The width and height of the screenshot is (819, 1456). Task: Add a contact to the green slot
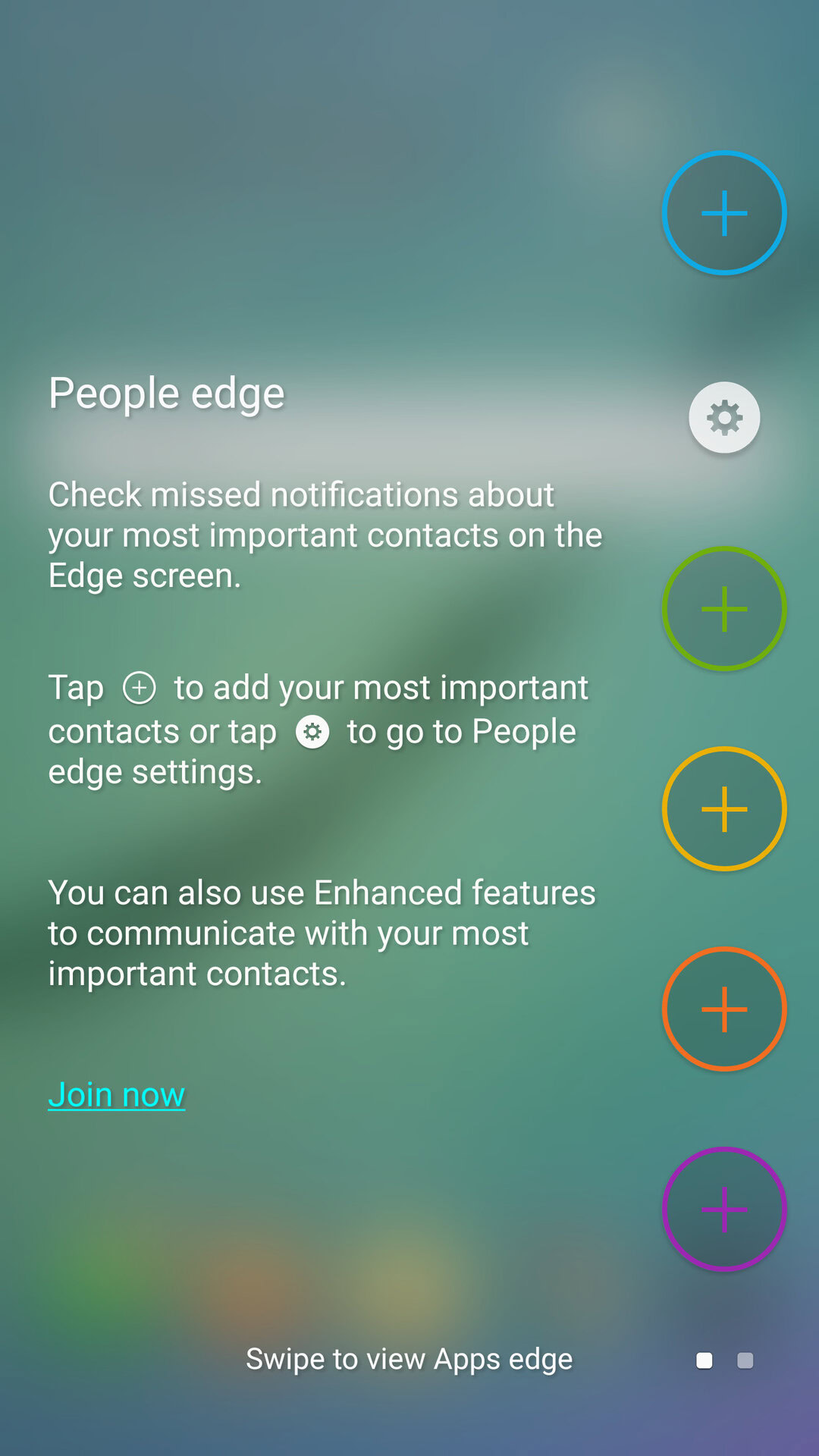coord(724,608)
